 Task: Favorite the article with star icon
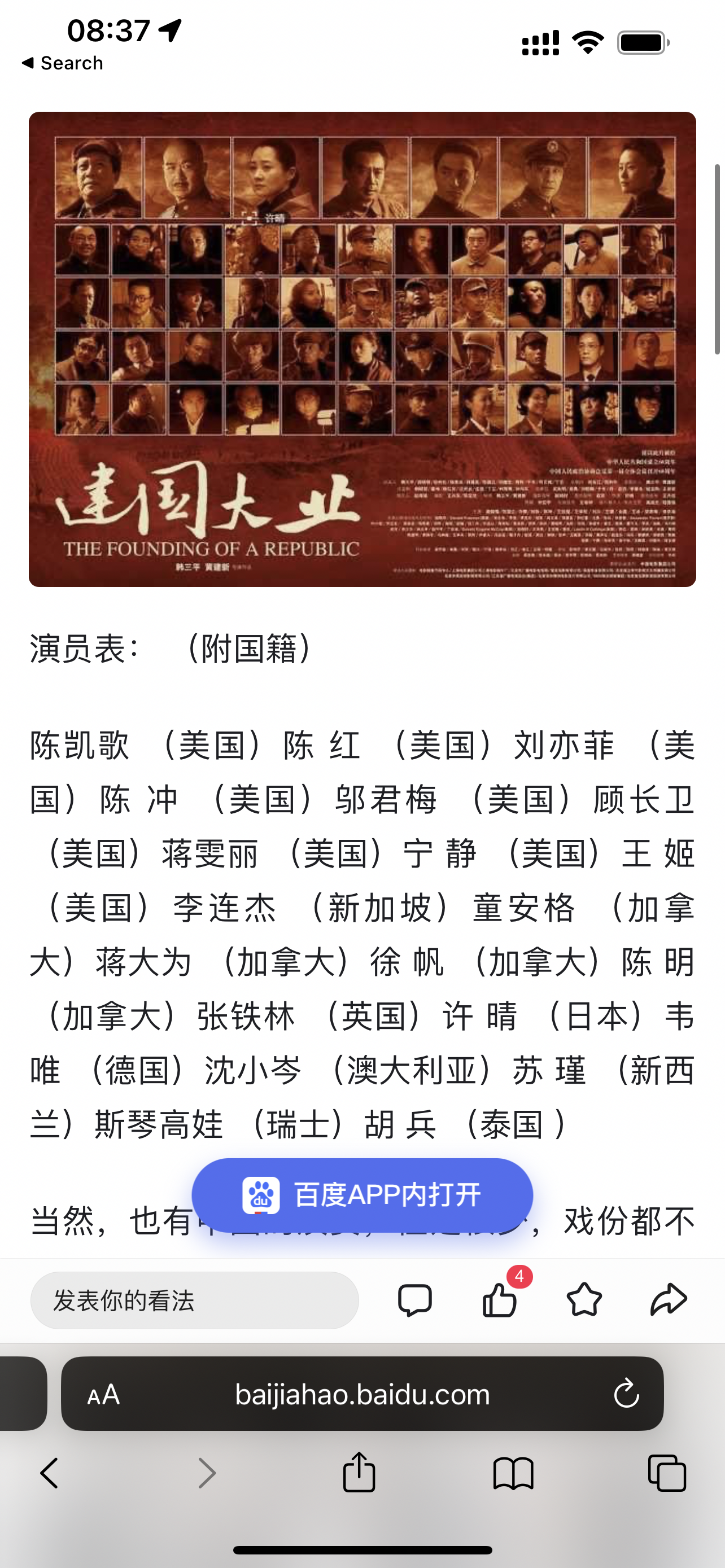tap(584, 1300)
